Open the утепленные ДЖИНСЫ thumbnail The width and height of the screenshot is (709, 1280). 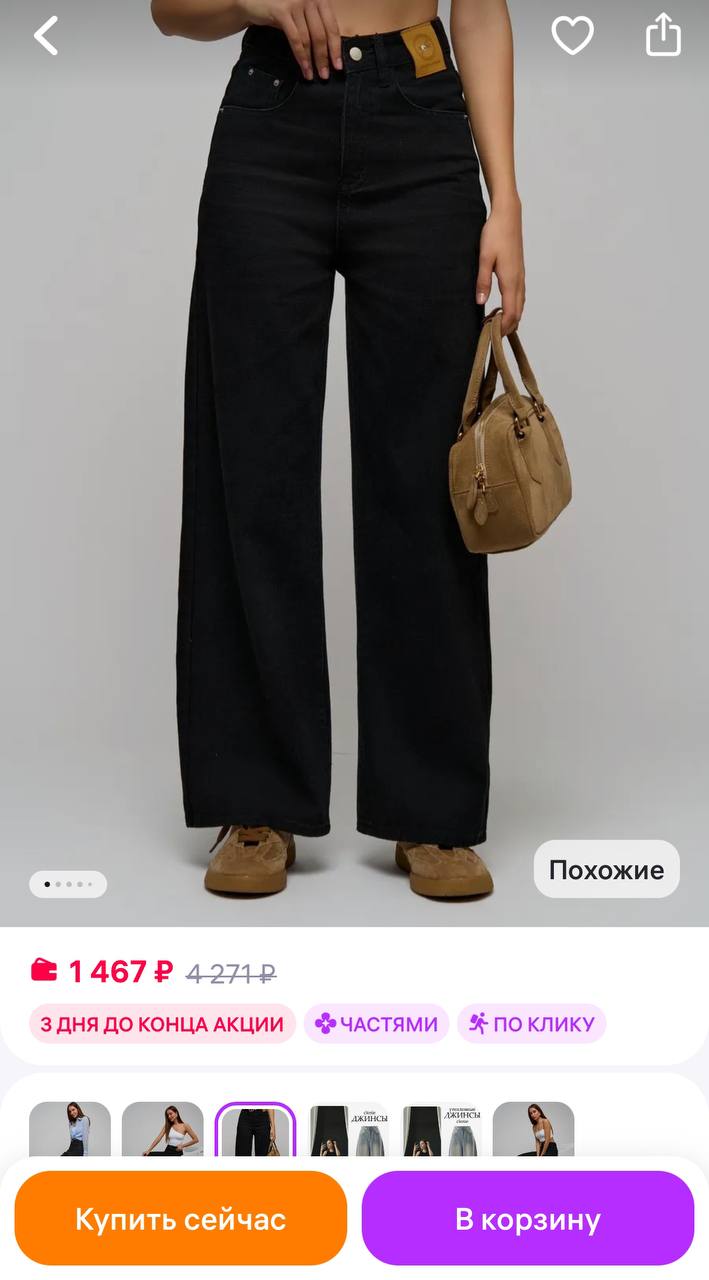[x=441, y=1130]
